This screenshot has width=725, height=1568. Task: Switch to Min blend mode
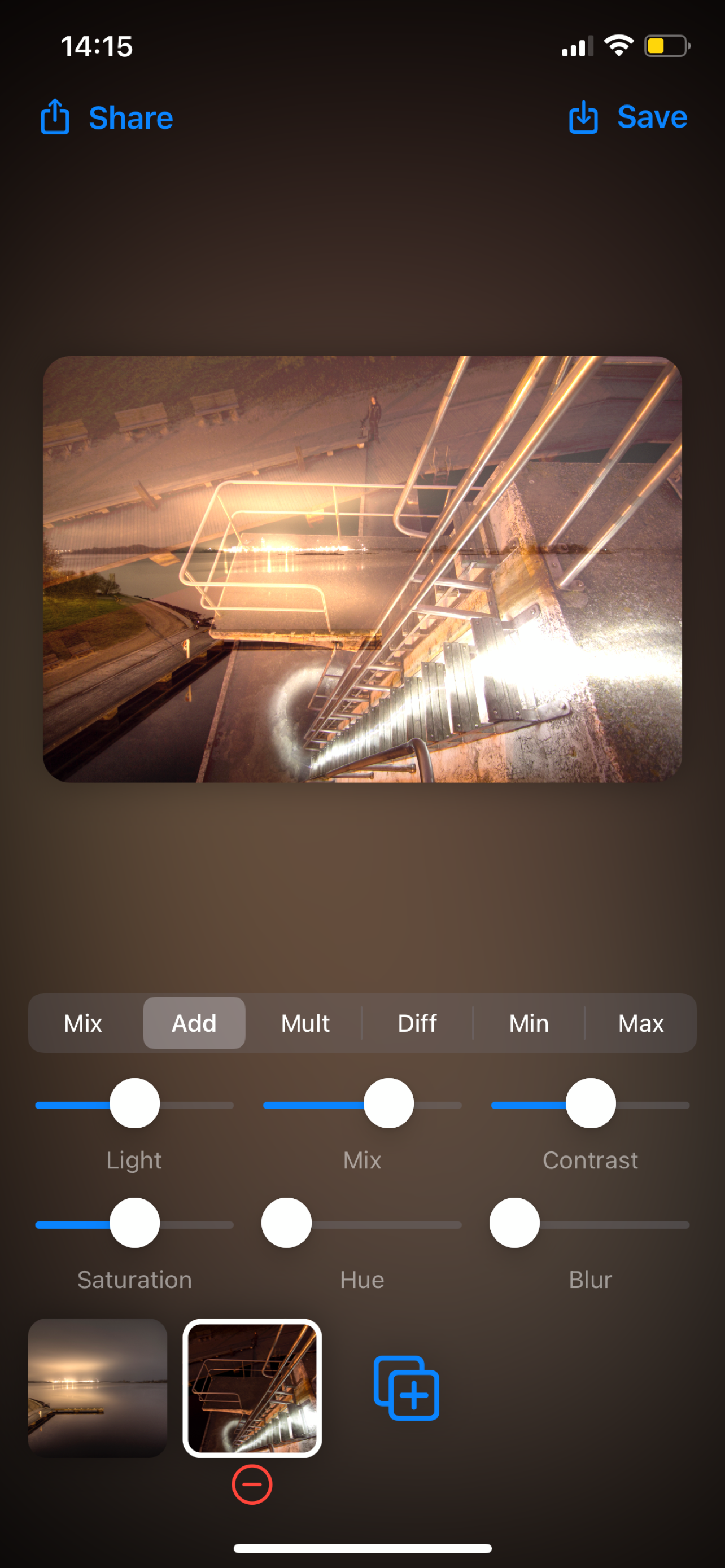(x=529, y=1023)
